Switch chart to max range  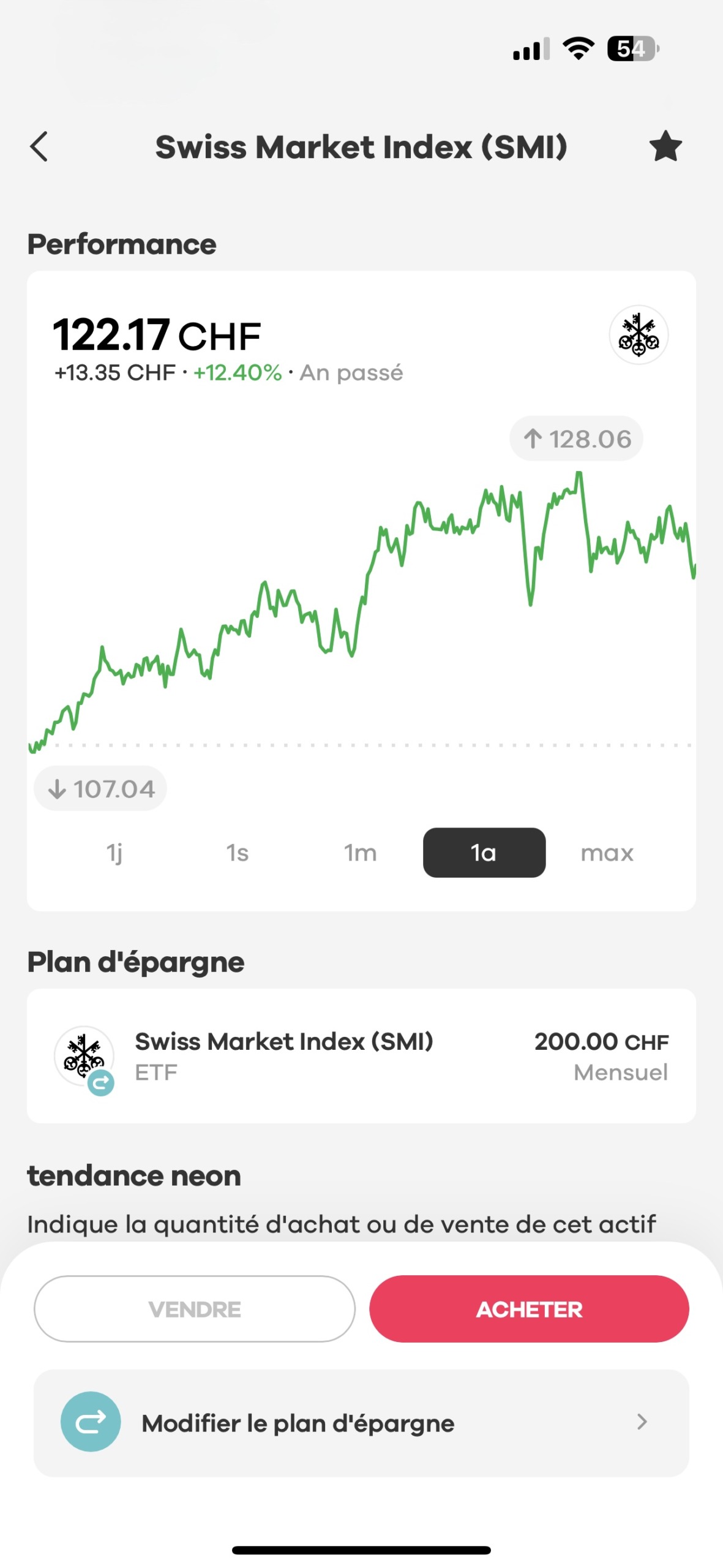(607, 853)
